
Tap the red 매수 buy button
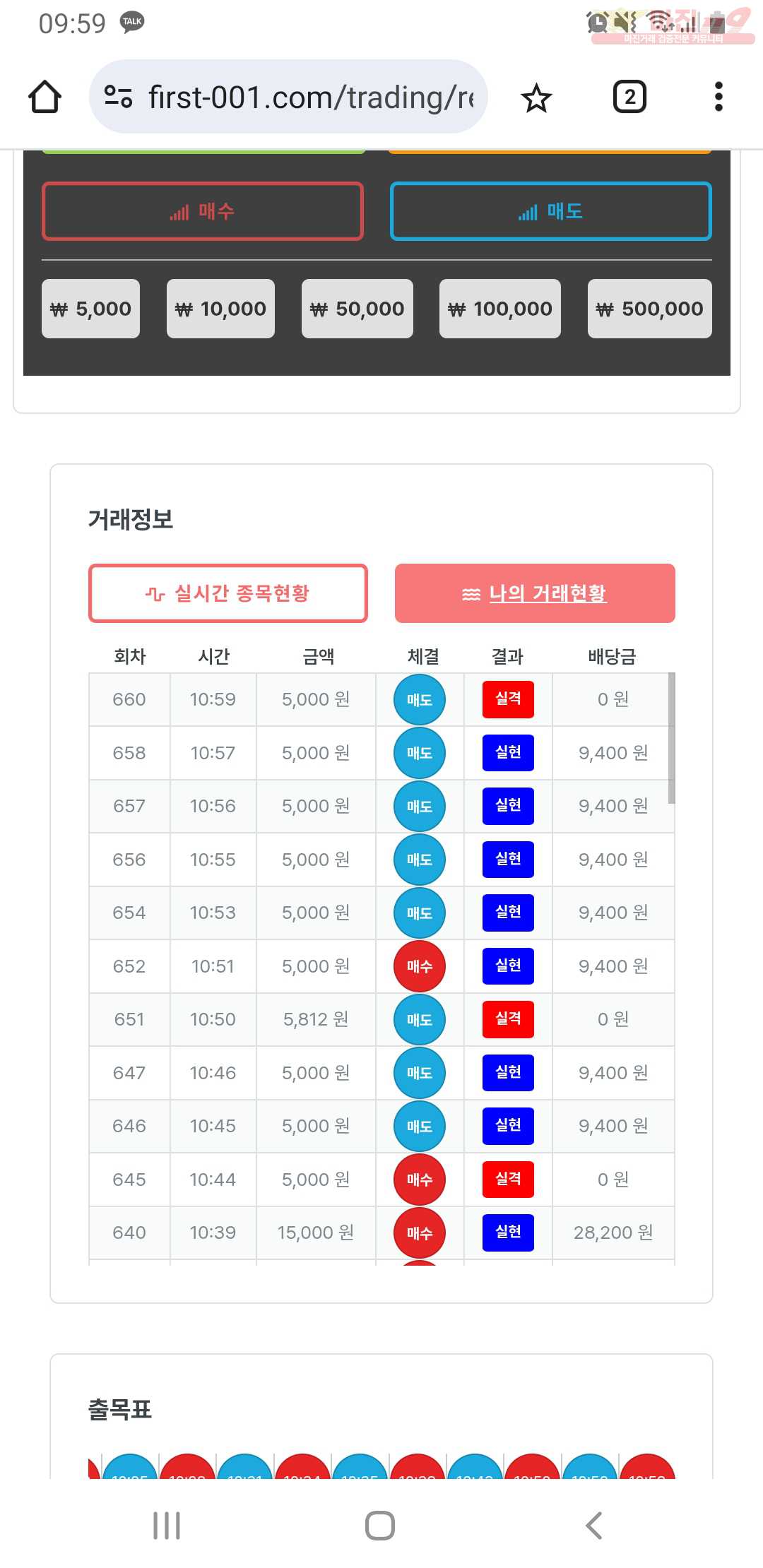(x=203, y=211)
